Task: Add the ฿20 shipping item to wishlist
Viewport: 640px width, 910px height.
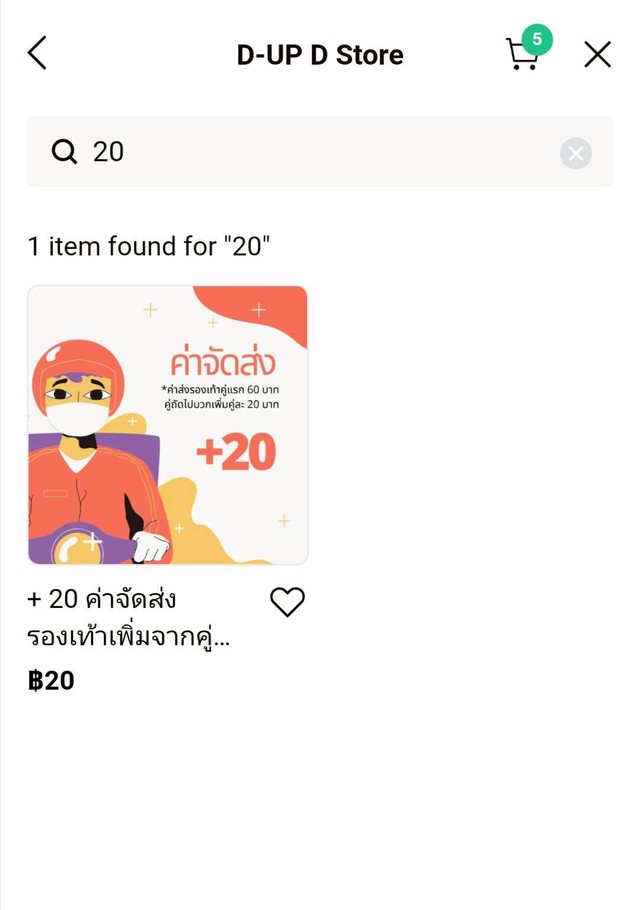Action: click(x=287, y=601)
